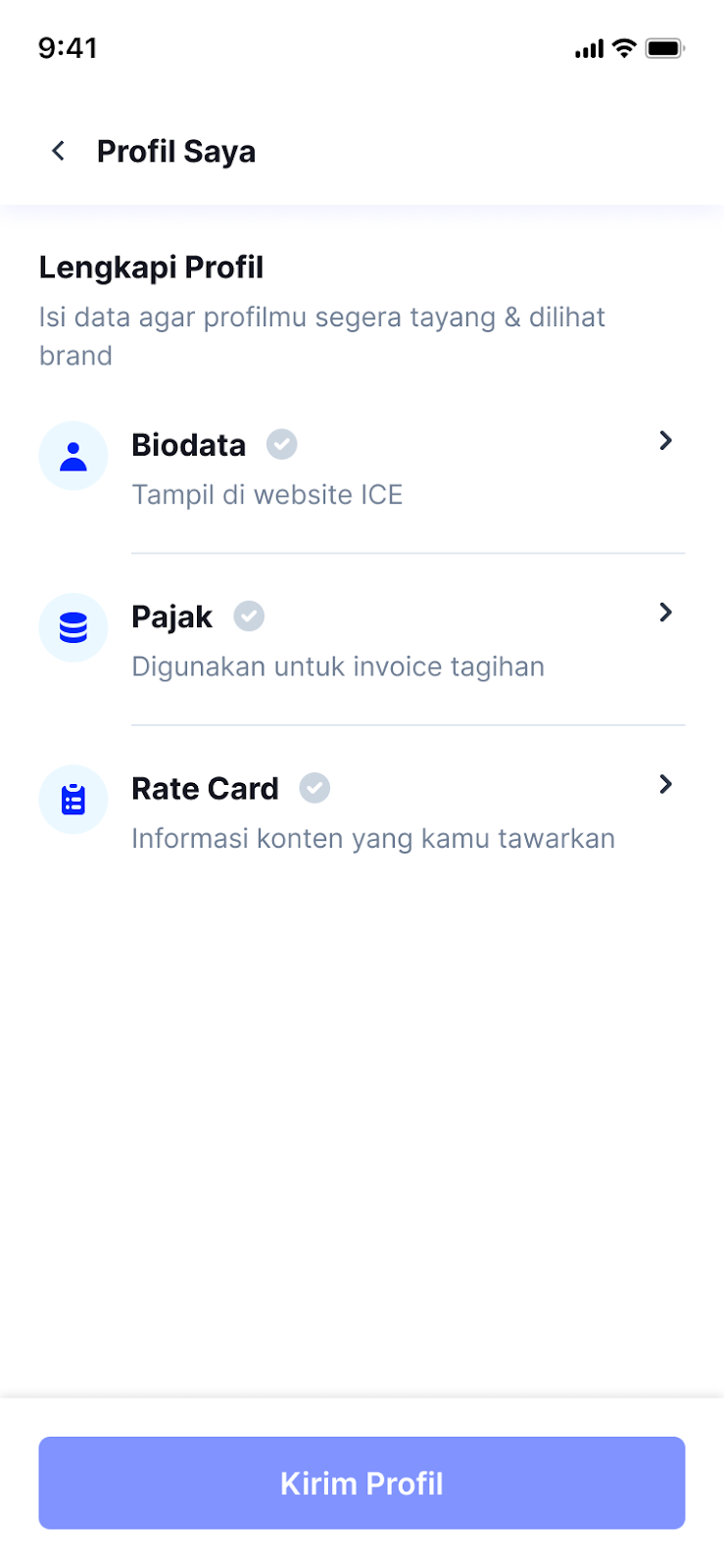This screenshot has height=1568, width=724.
Task: Open the Biodata section
Action: click(362, 467)
